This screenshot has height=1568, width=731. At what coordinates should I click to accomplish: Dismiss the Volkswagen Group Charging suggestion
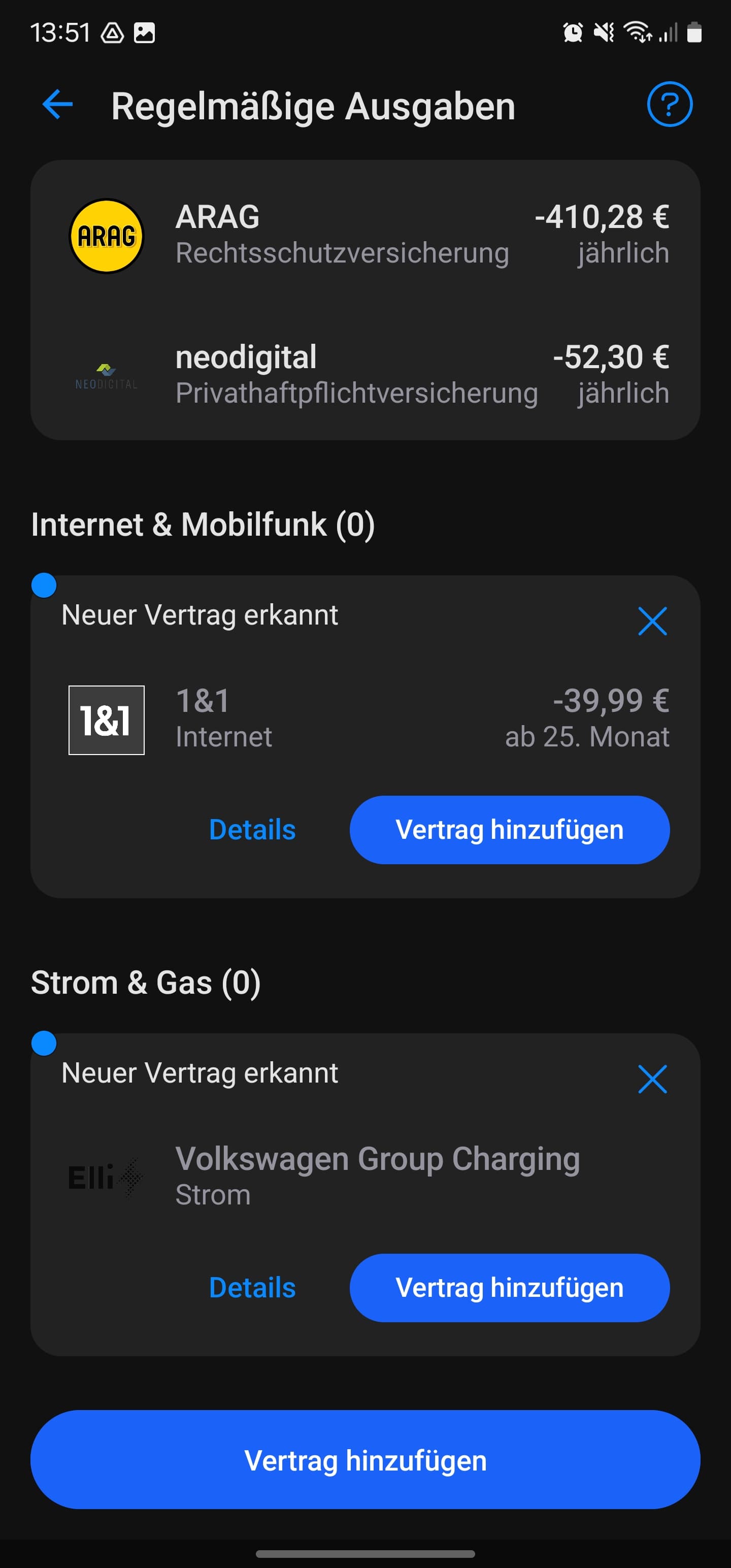point(652,1079)
